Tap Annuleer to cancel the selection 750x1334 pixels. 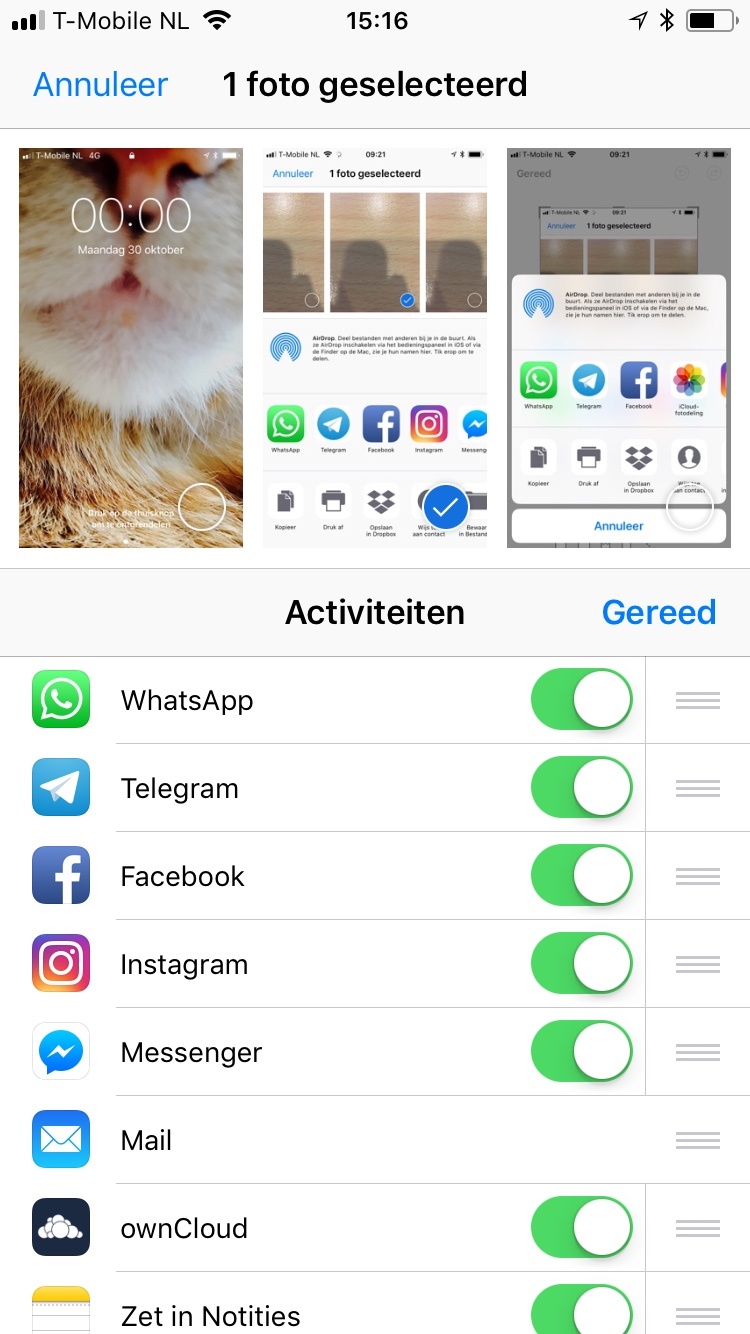tap(101, 84)
